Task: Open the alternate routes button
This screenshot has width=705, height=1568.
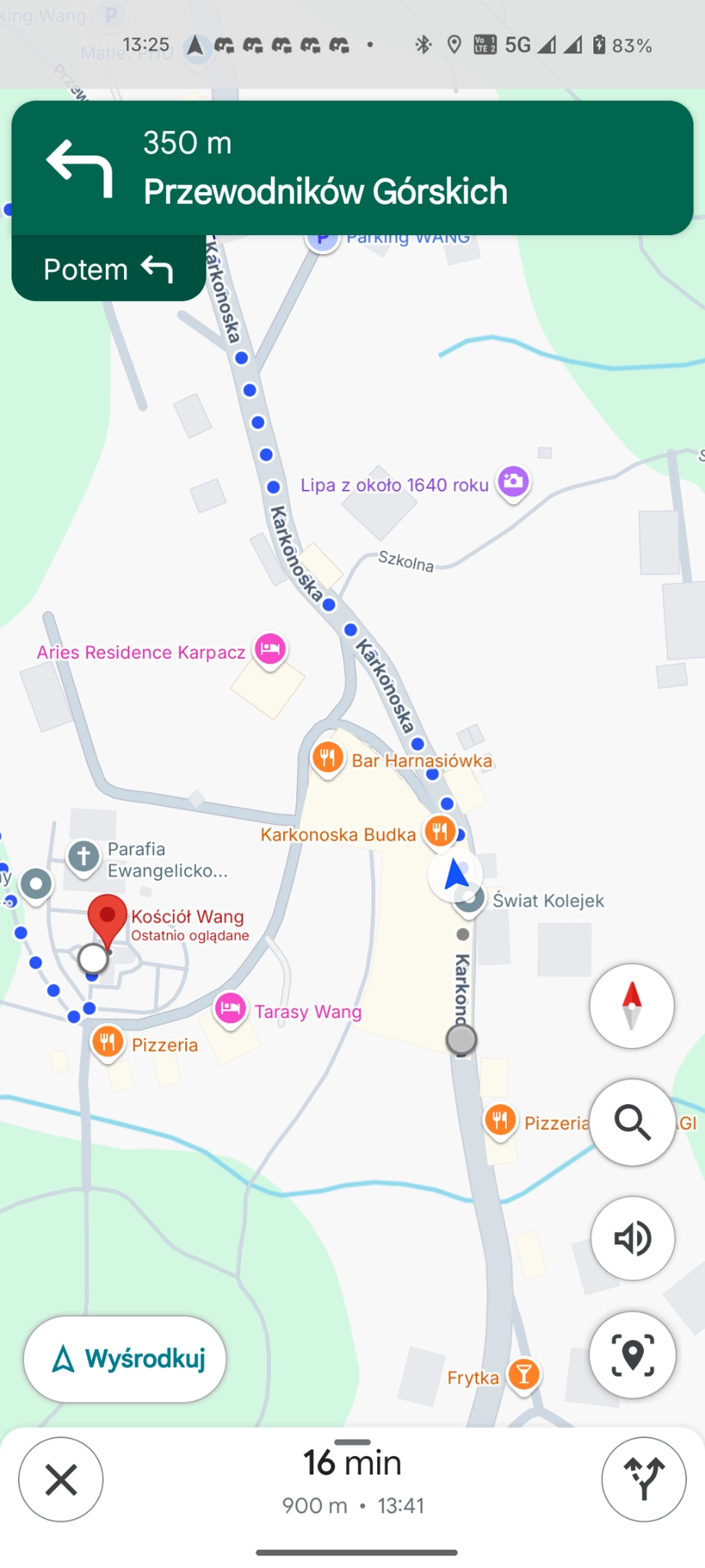Action: pos(643,1479)
